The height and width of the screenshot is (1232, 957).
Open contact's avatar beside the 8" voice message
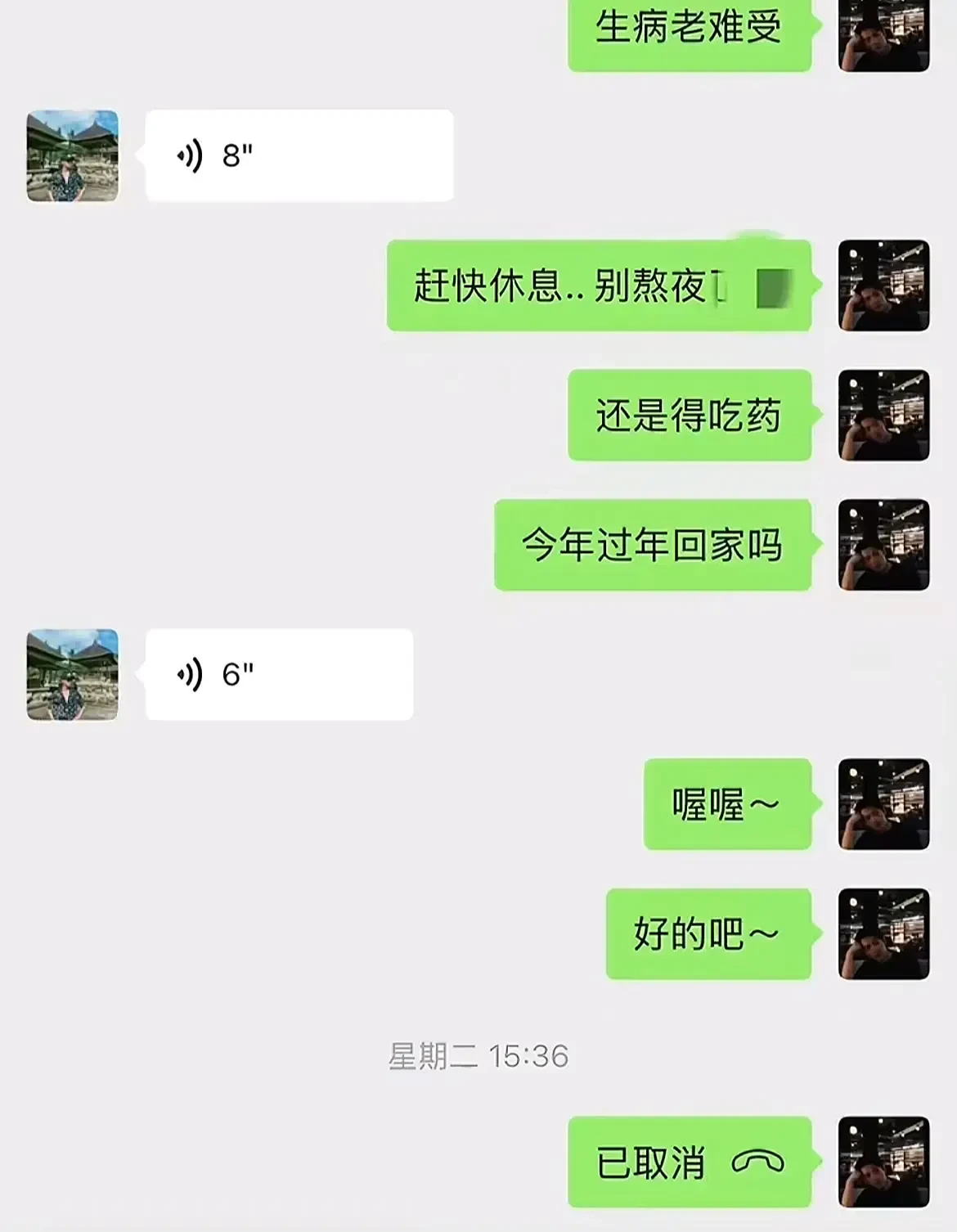click(73, 155)
